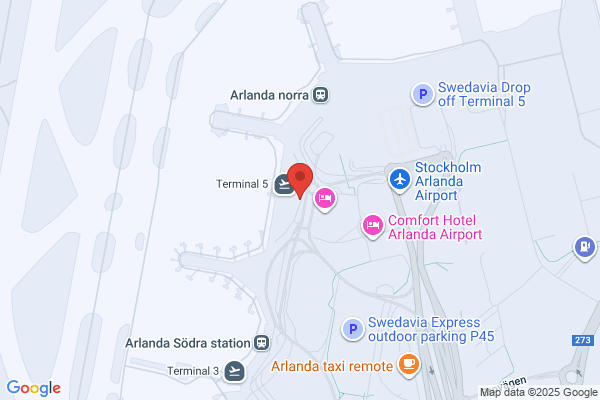Open Swedavia Express outdoor parking P45
This screenshot has width=600, height=400.
[x=352, y=328]
